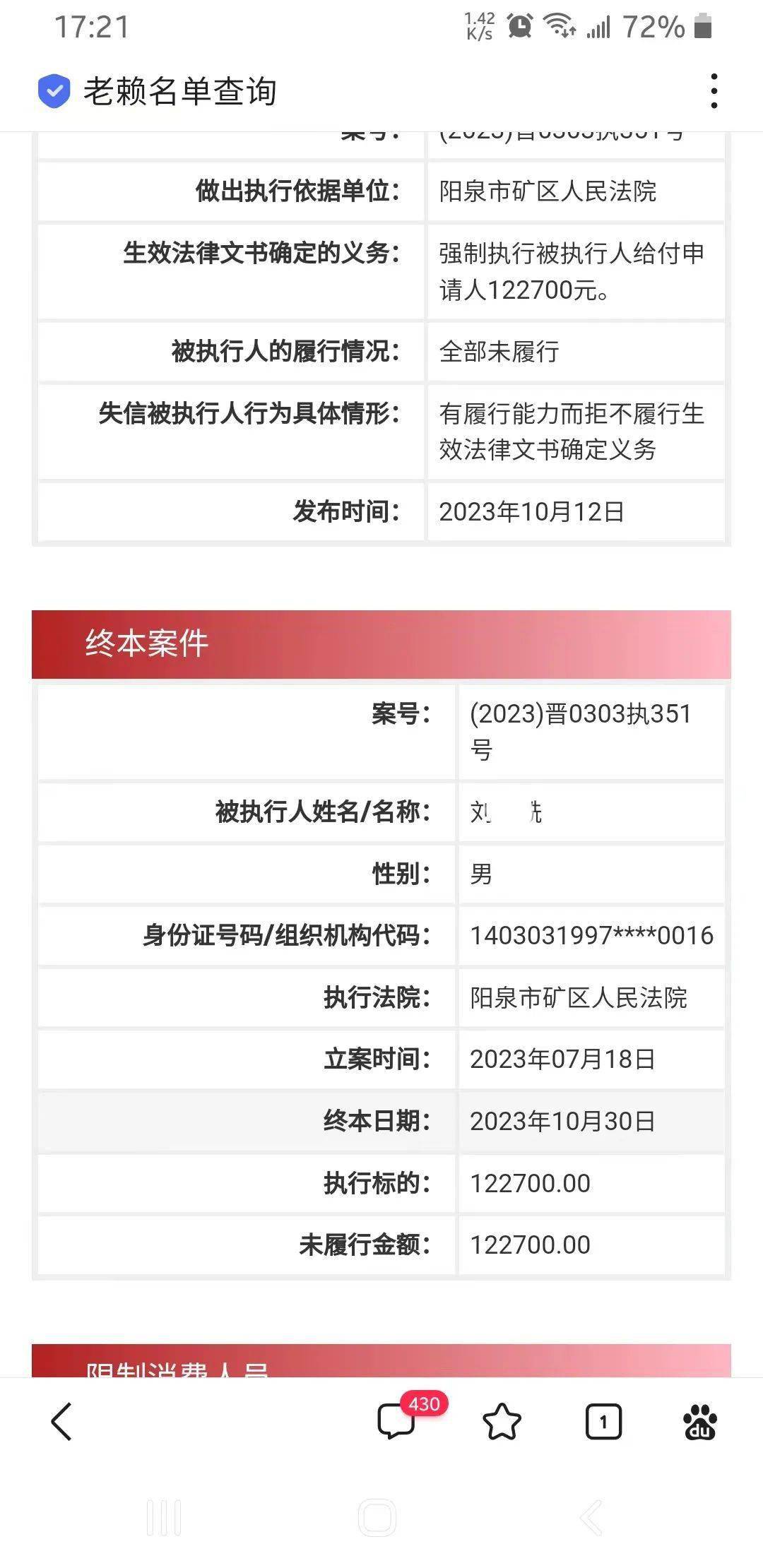
Task: Open the comments with 430 badge
Action: tap(397, 1421)
